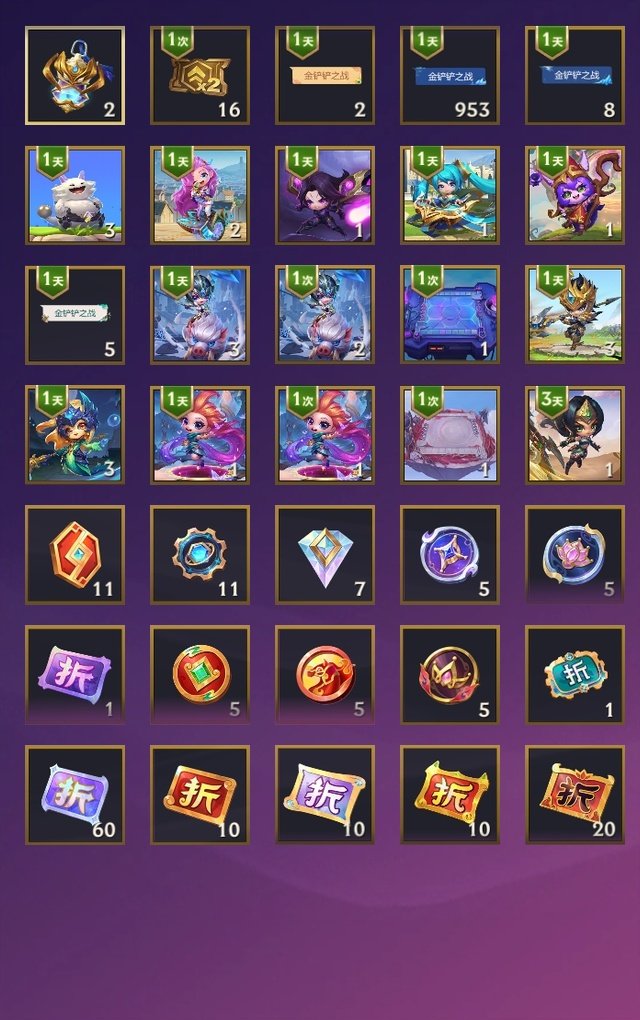Select the golden helmet item with count 2
640x1020 pixels.
pos(75,76)
